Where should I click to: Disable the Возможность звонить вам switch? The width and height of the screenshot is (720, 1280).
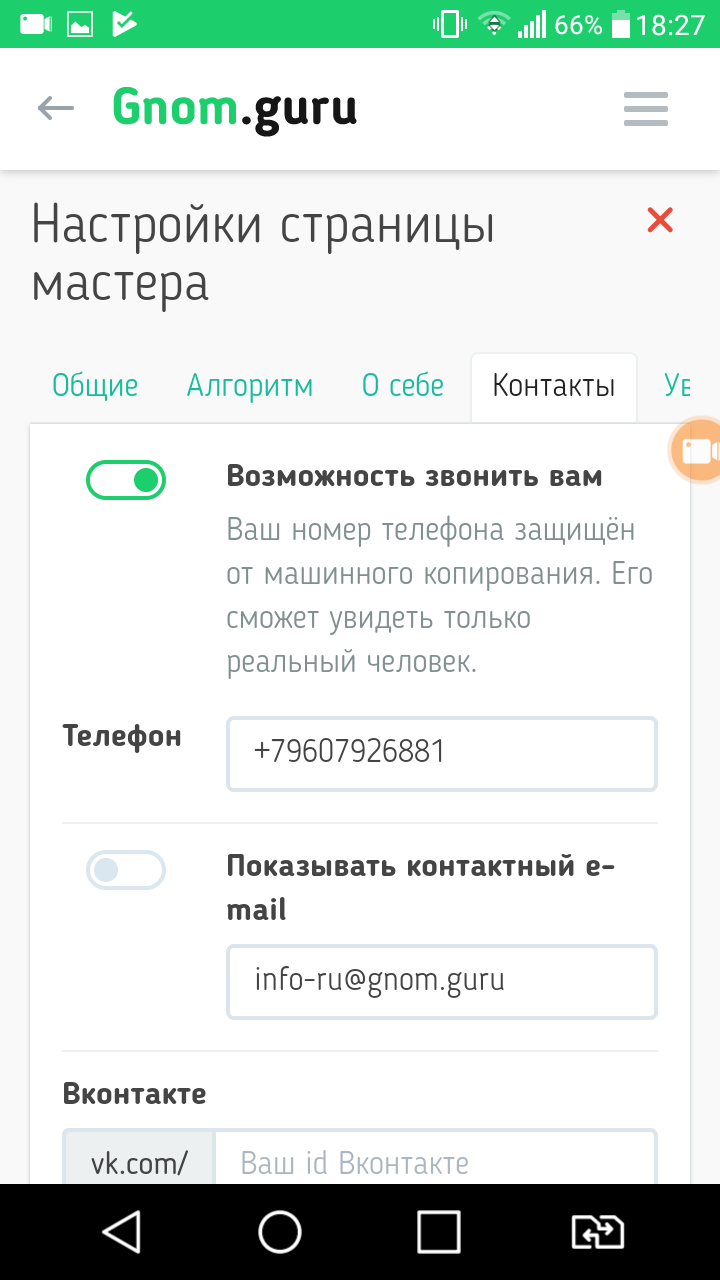point(126,480)
